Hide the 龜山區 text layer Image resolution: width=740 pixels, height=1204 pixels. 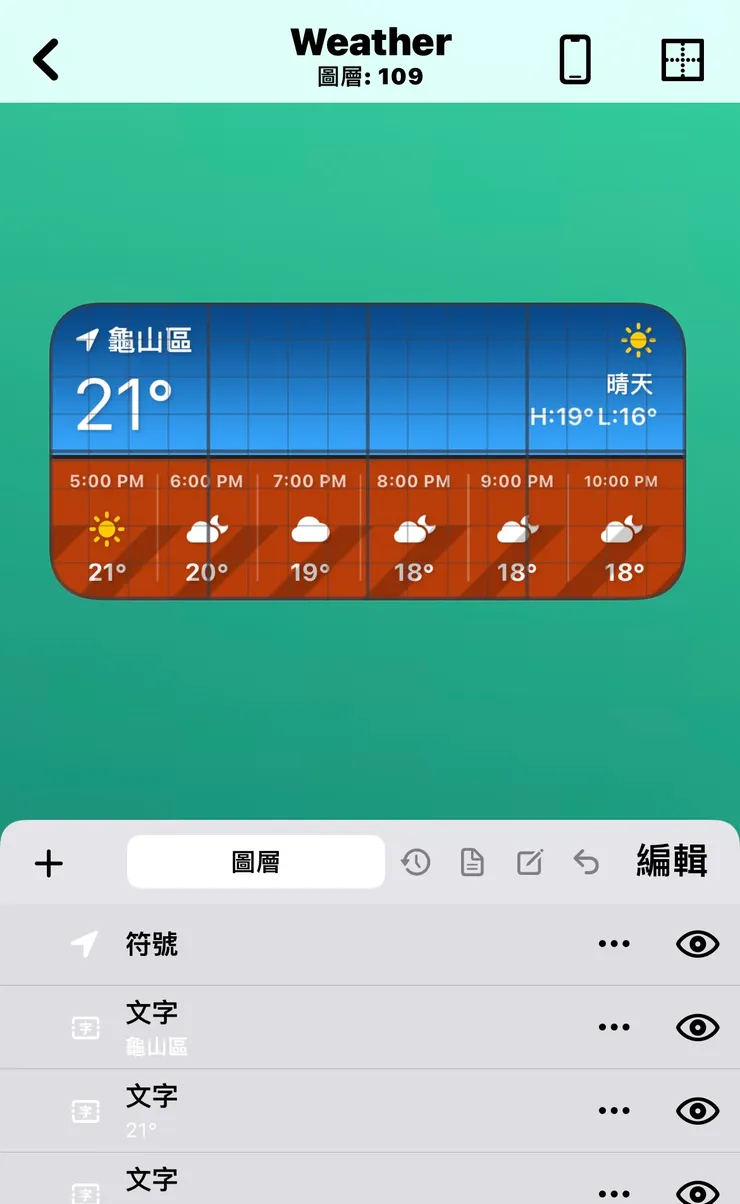697,1026
